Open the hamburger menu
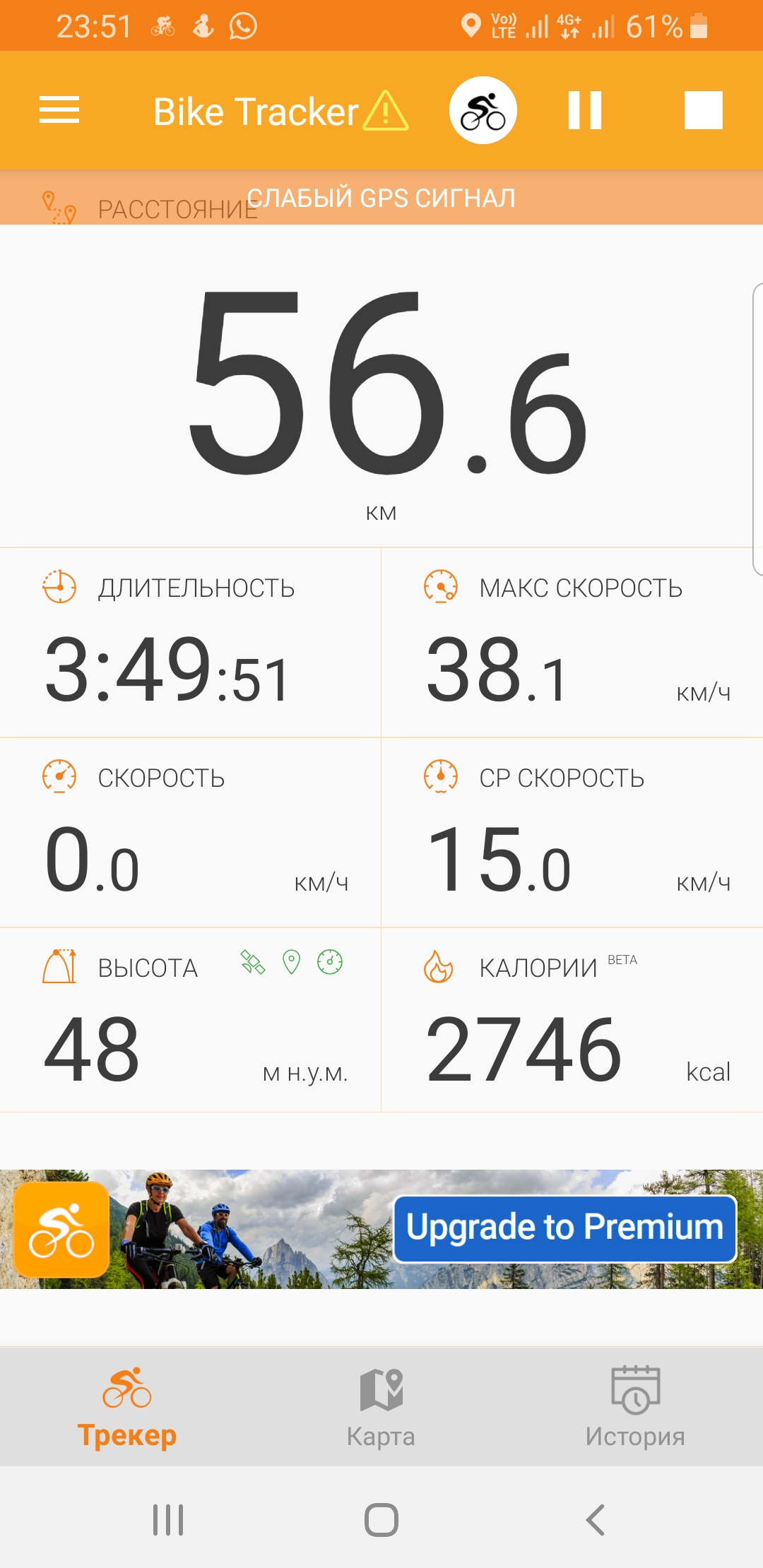The height and width of the screenshot is (1568, 763). click(x=59, y=110)
